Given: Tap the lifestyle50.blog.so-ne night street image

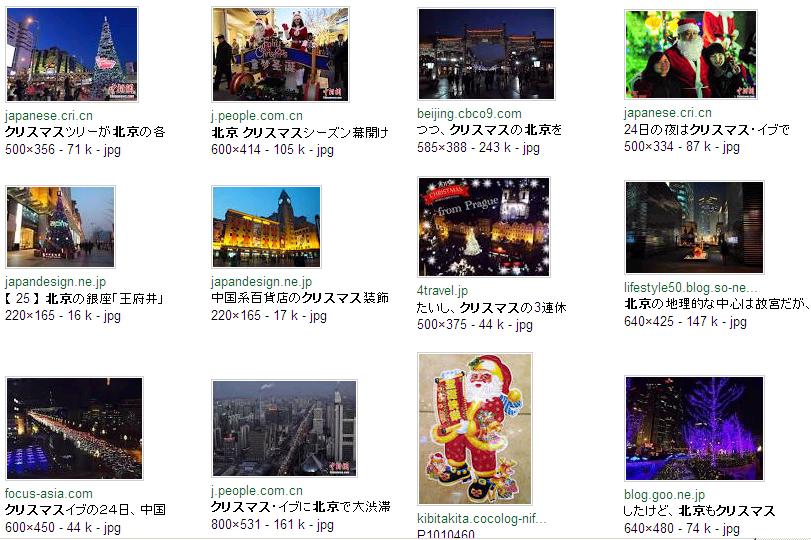Looking at the screenshot, I should (x=693, y=227).
